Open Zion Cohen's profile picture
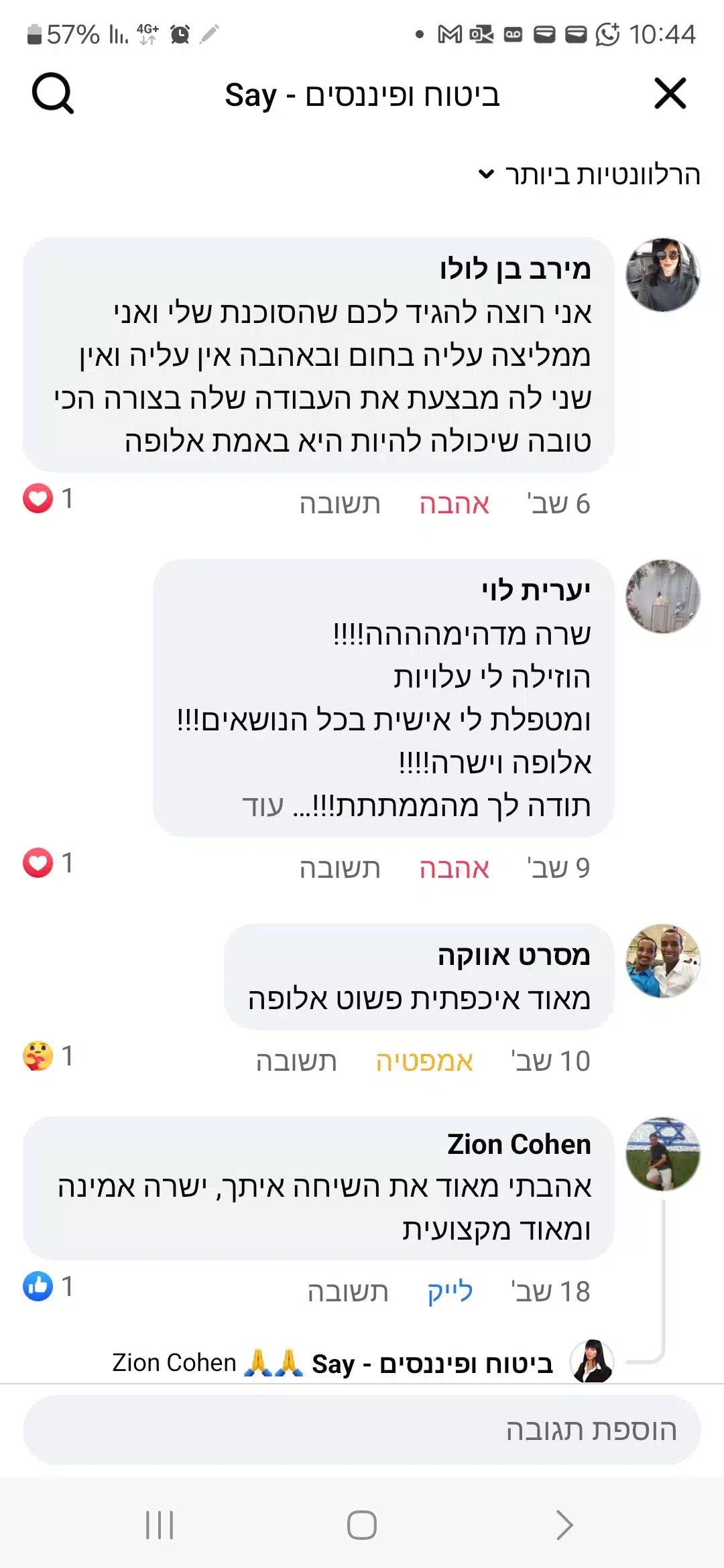Screen dimensions: 724x1568 663,1154
